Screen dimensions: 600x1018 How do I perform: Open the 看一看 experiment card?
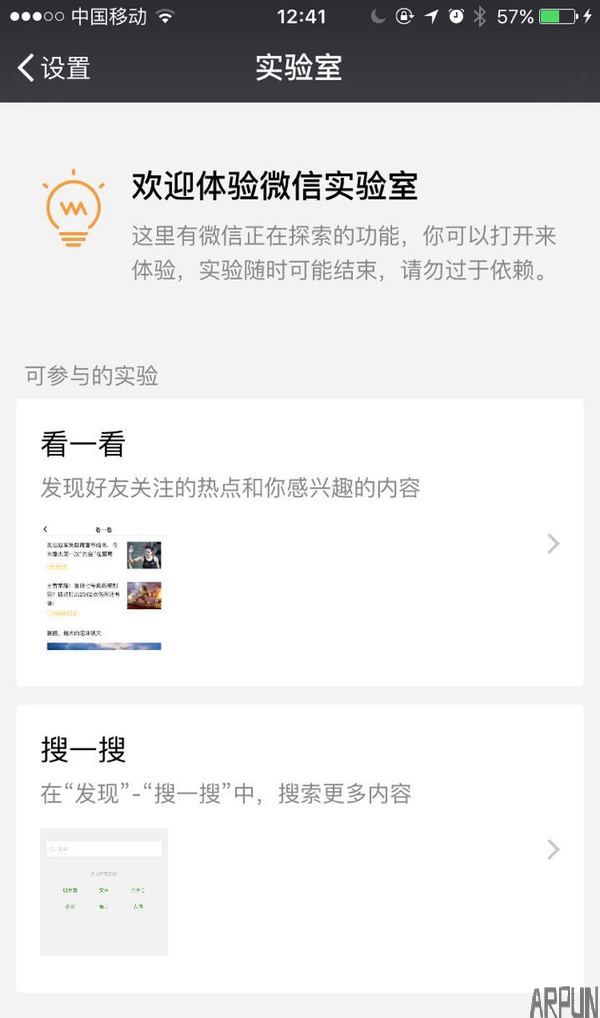tap(300, 543)
